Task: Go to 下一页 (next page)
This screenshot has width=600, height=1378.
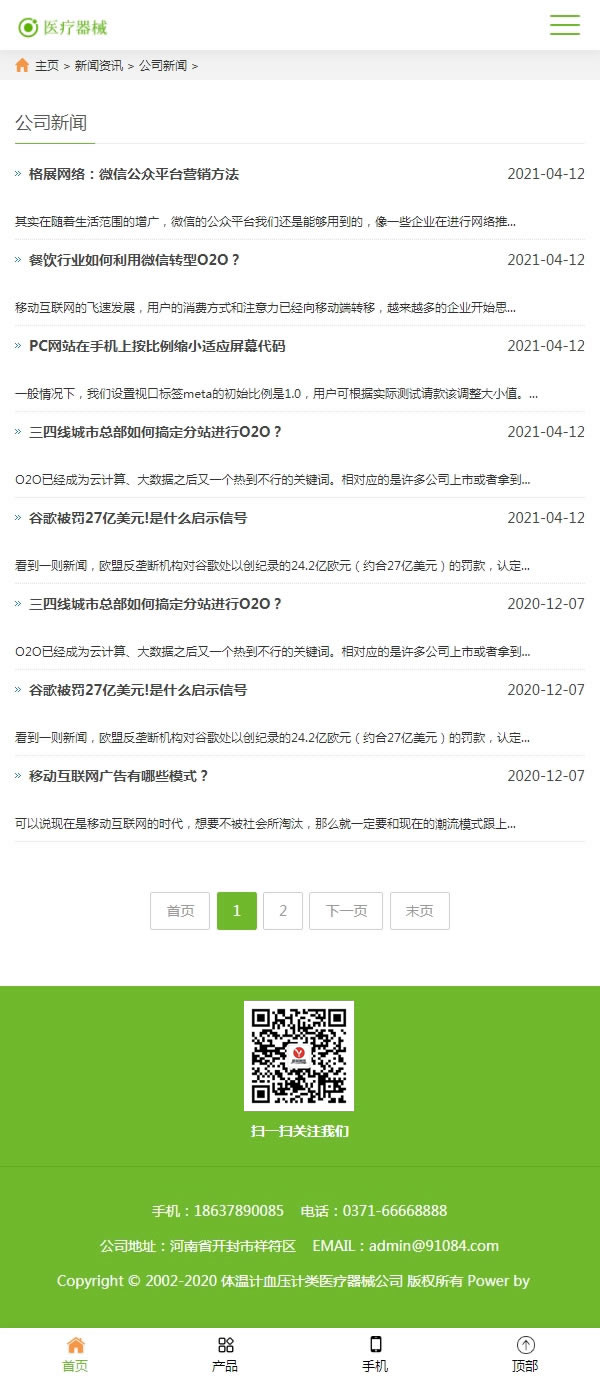Action: click(x=346, y=911)
